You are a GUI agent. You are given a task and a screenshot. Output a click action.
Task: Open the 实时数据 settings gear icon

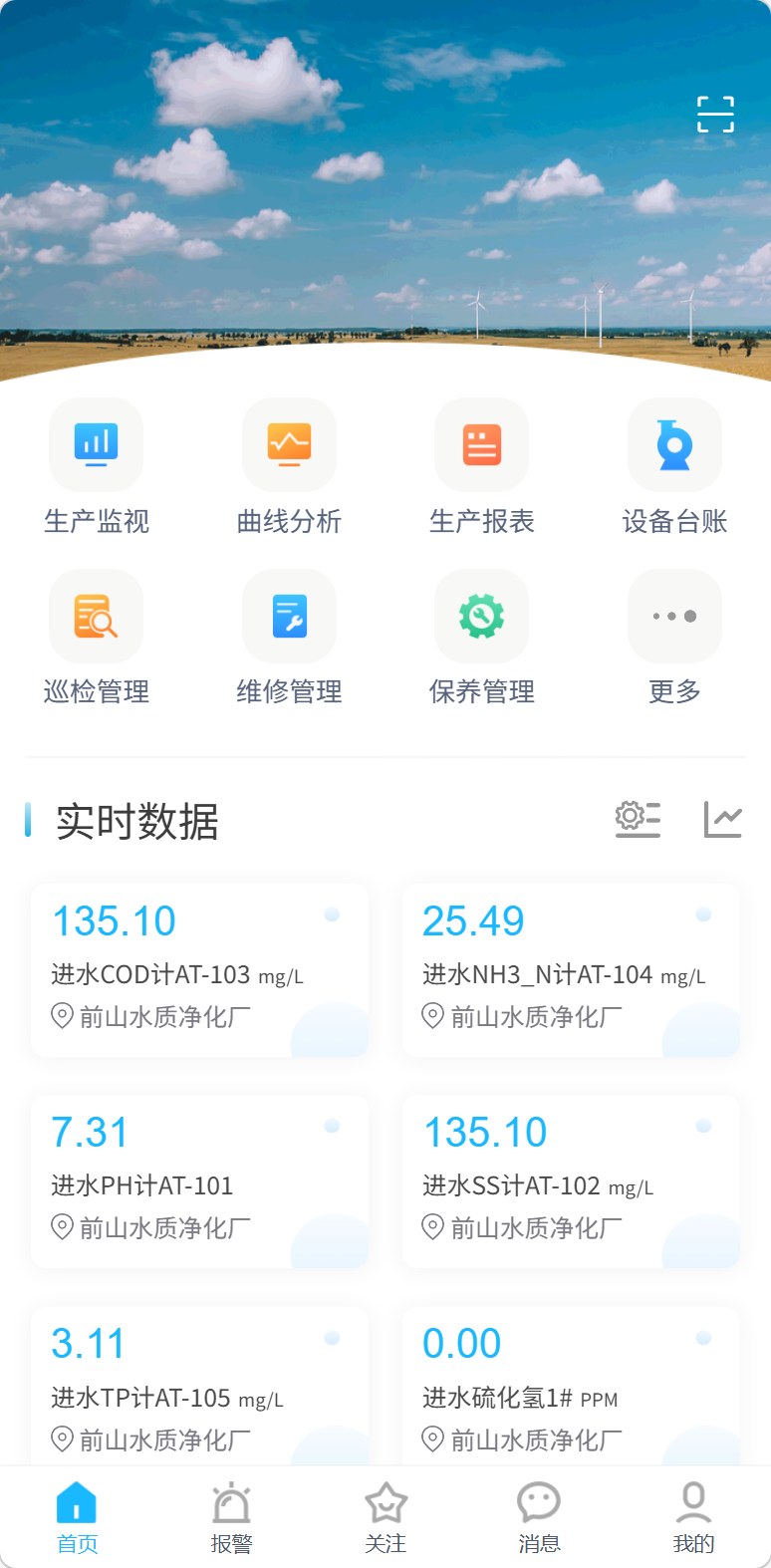[x=638, y=819]
